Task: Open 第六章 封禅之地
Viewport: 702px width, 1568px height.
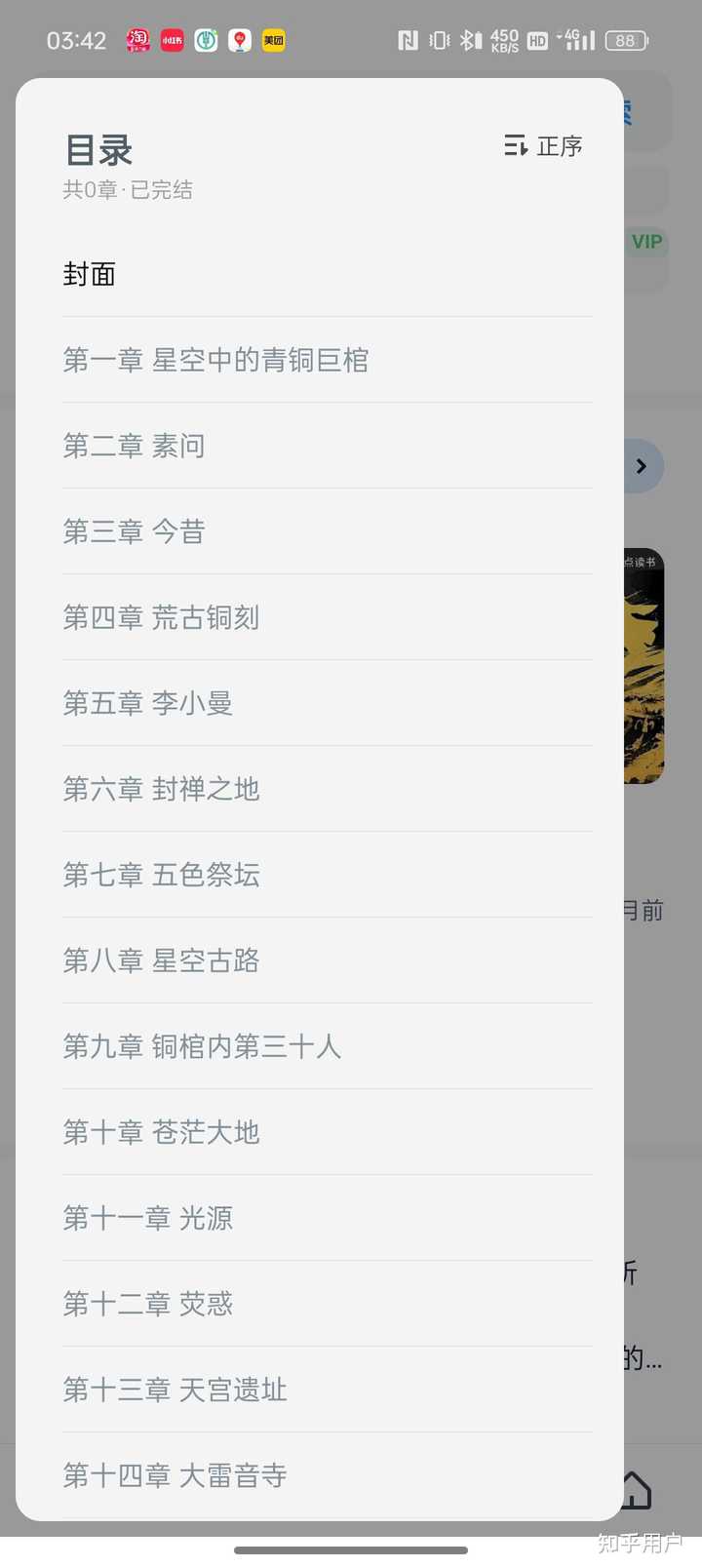Action: coord(162,790)
